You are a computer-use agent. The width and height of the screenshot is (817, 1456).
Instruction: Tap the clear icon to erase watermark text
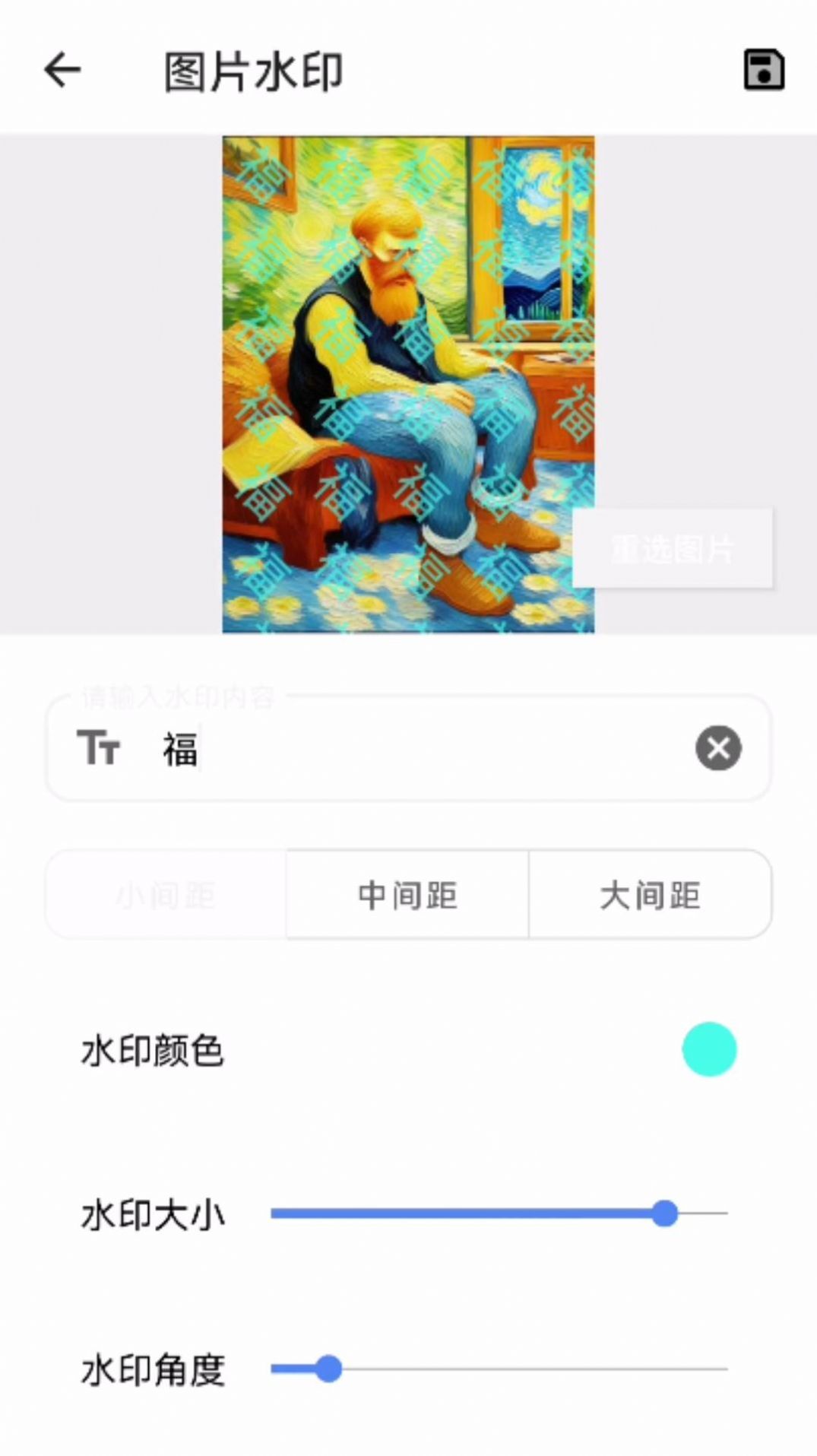coord(717,747)
